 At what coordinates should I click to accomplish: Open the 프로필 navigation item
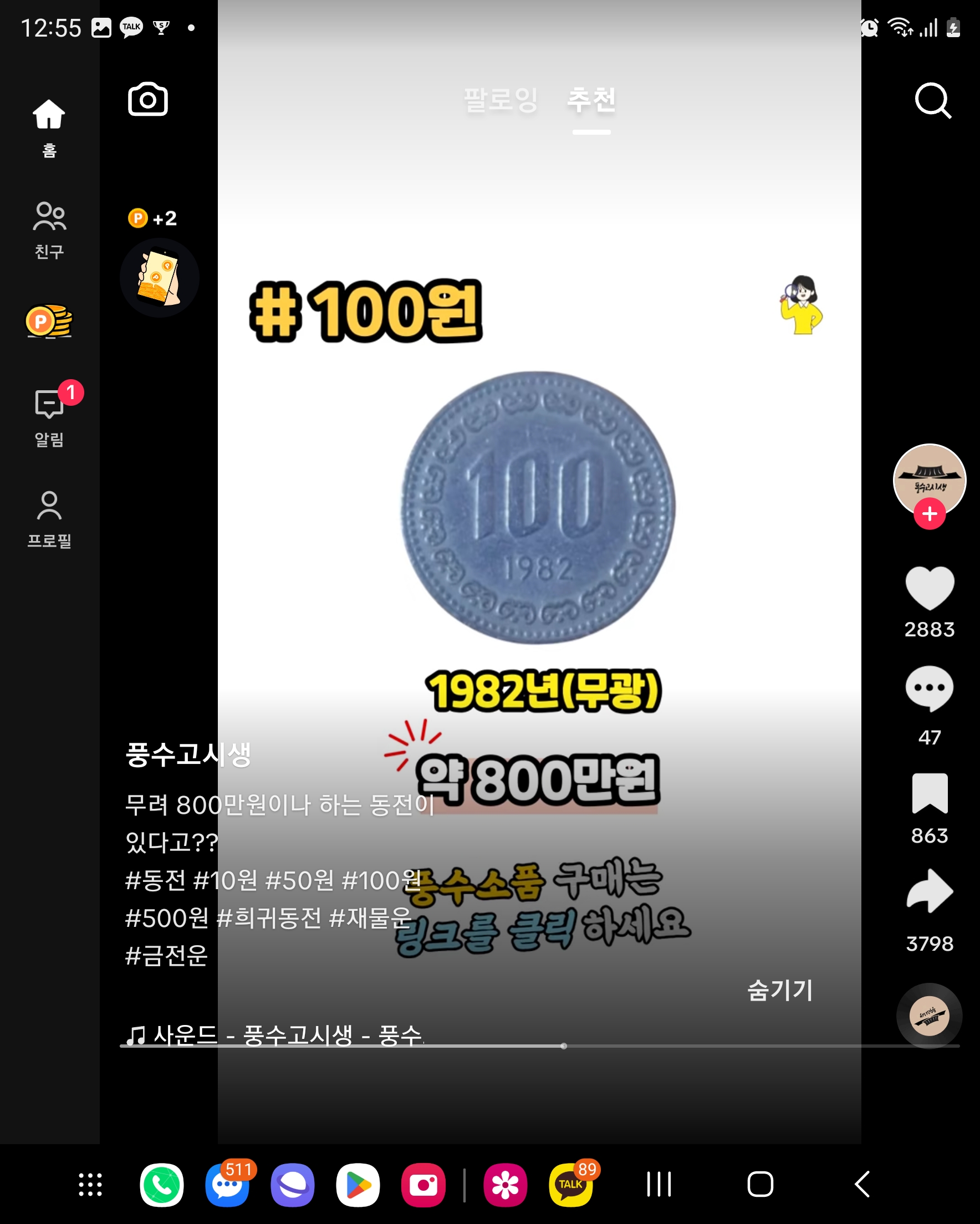tap(49, 519)
